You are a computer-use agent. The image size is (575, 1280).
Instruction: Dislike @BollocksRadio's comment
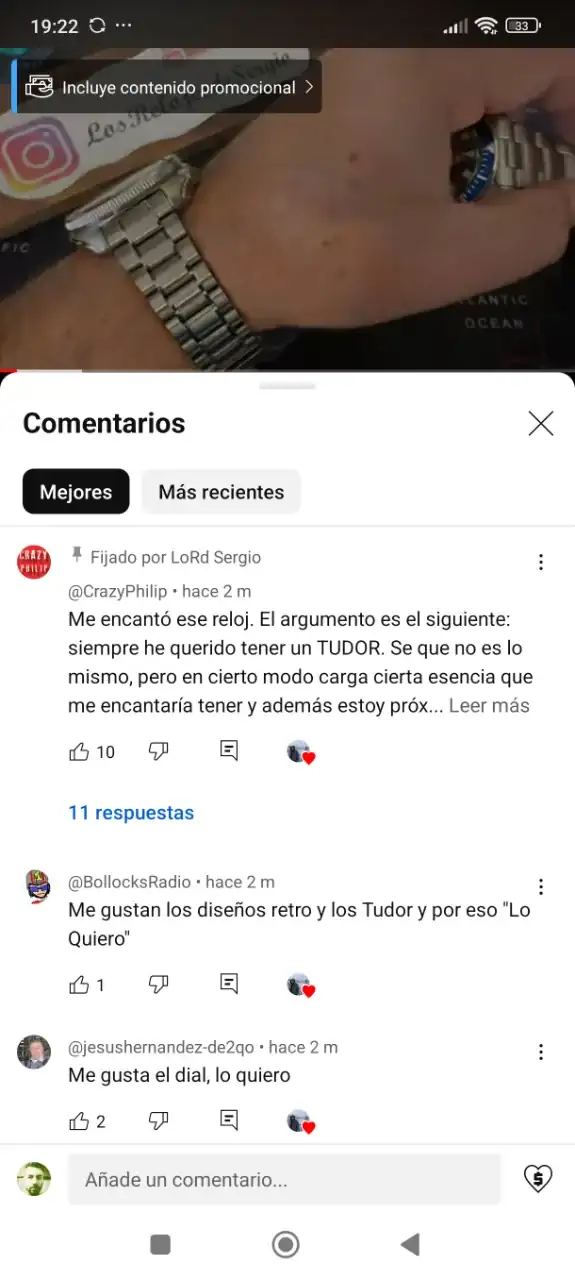pyautogui.click(x=158, y=985)
